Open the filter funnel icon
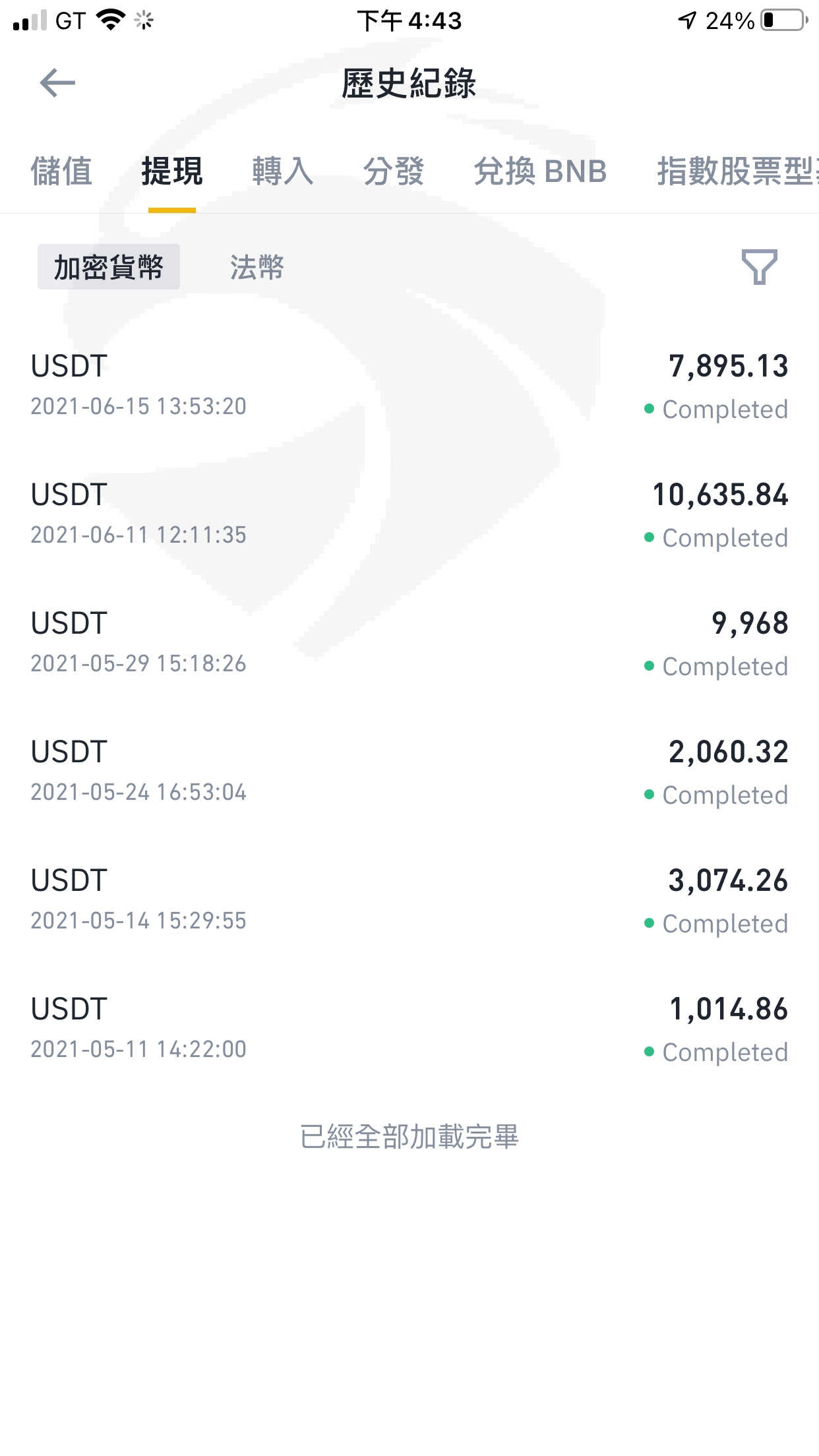The width and height of the screenshot is (819, 1456). (759, 267)
